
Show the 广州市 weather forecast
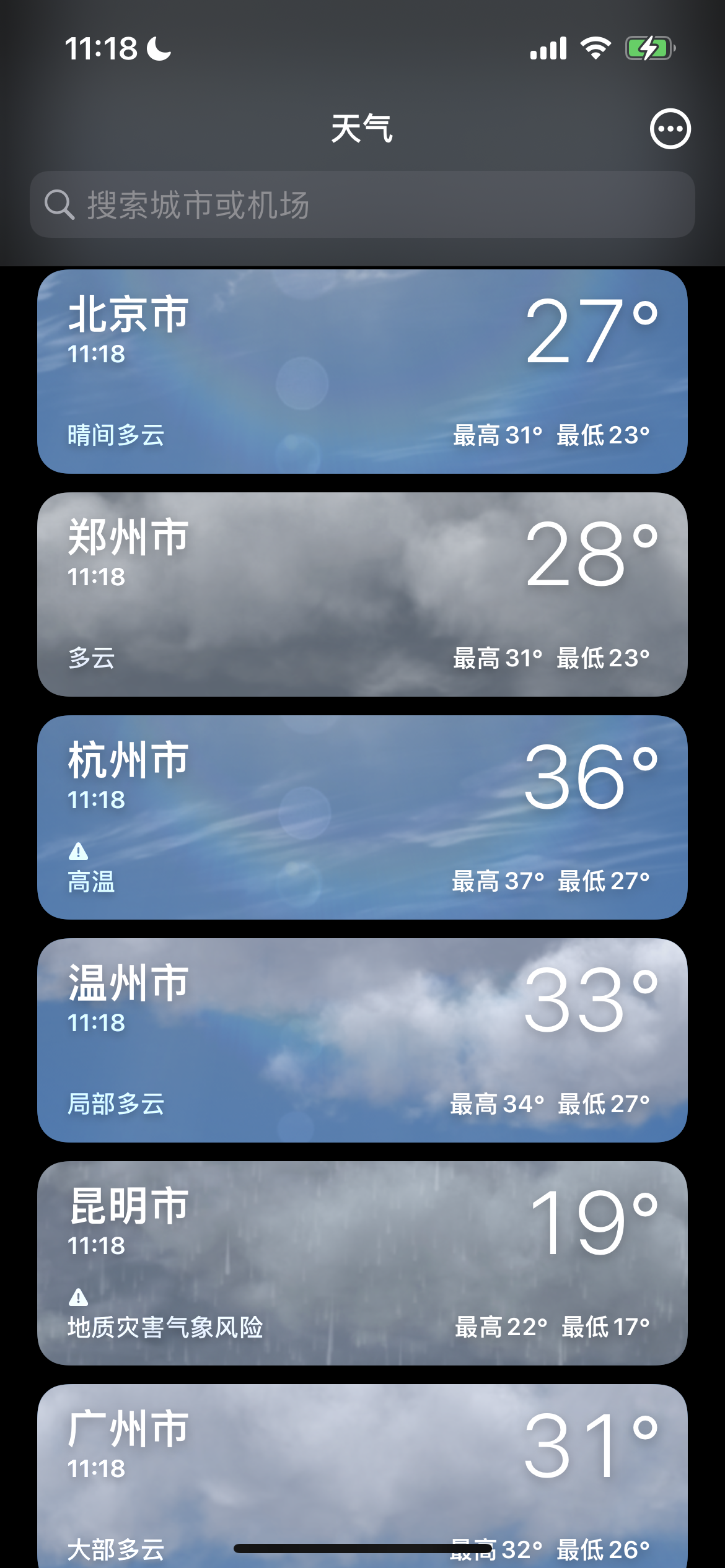pos(362,1474)
